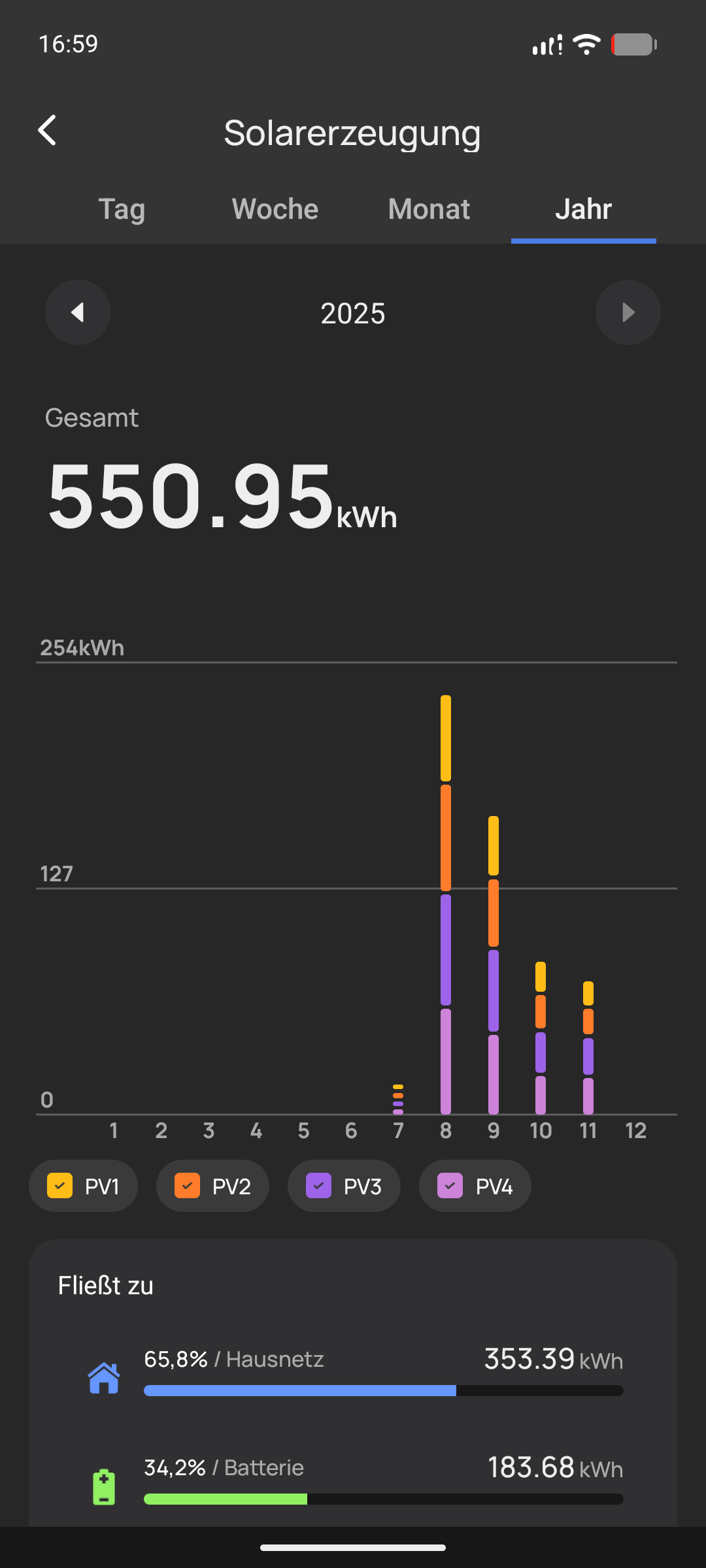Show the previous year before 2025
The height and width of the screenshot is (1568, 706).
click(x=78, y=312)
